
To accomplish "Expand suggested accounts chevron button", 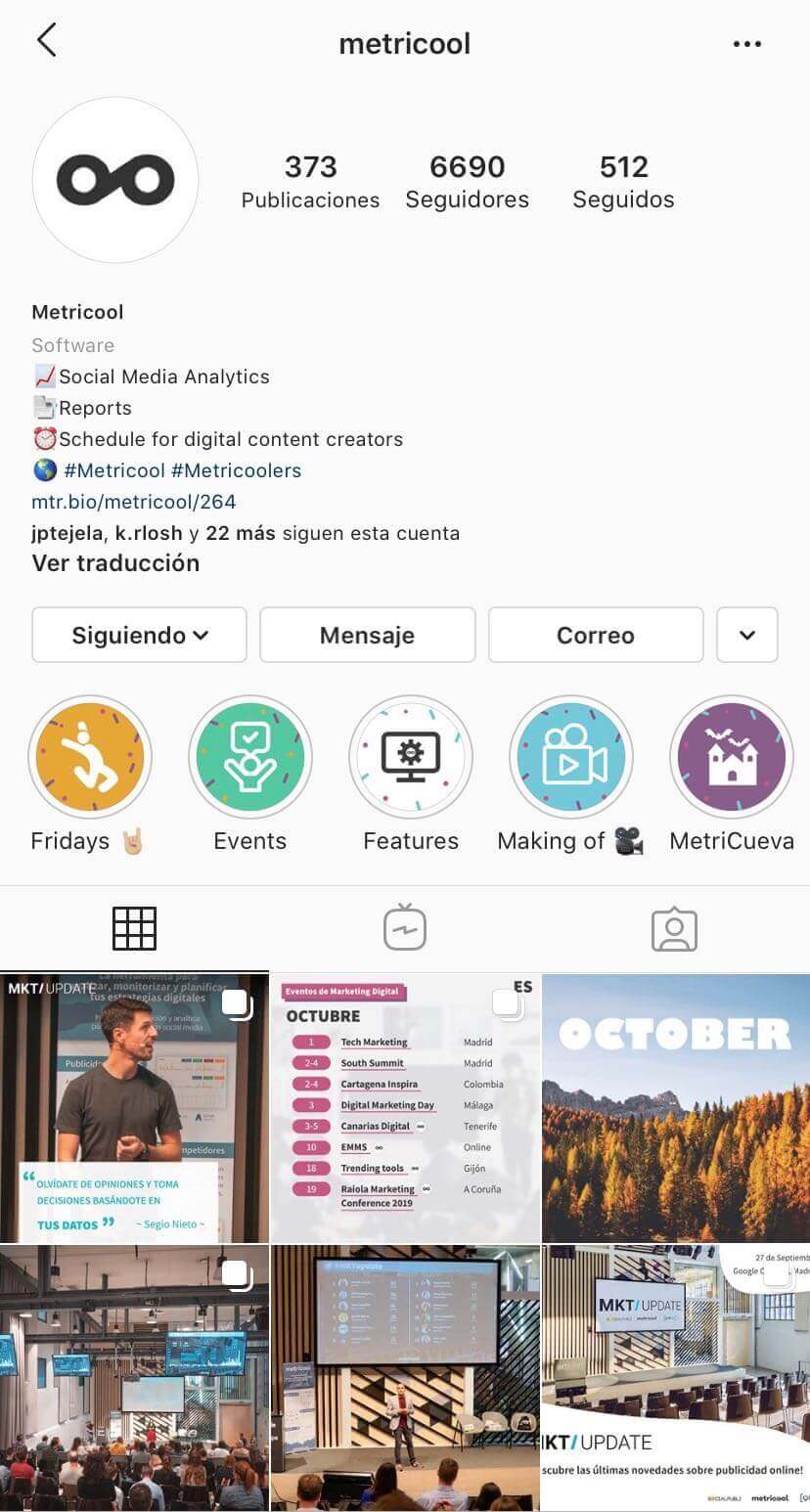I will pyautogui.click(x=747, y=635).
